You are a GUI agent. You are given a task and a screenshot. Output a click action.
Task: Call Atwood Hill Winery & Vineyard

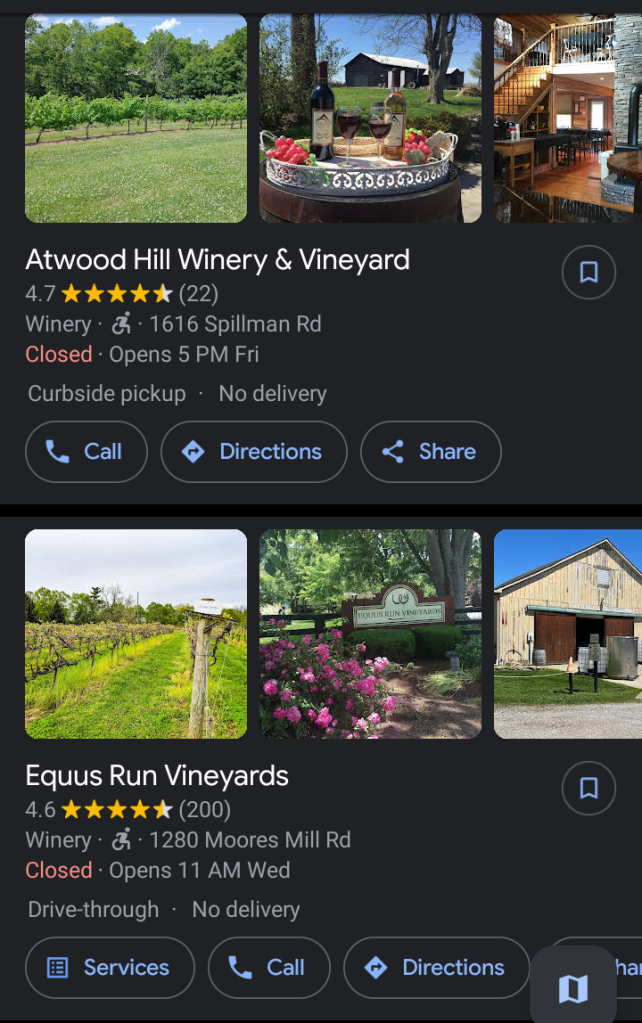coord(86,452)
